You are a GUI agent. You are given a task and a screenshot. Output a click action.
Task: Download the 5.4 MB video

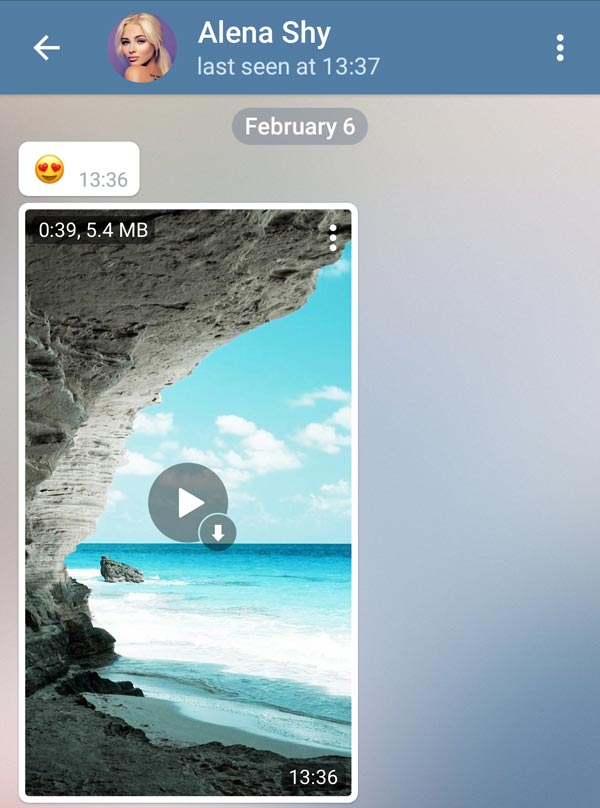[217, 533]
